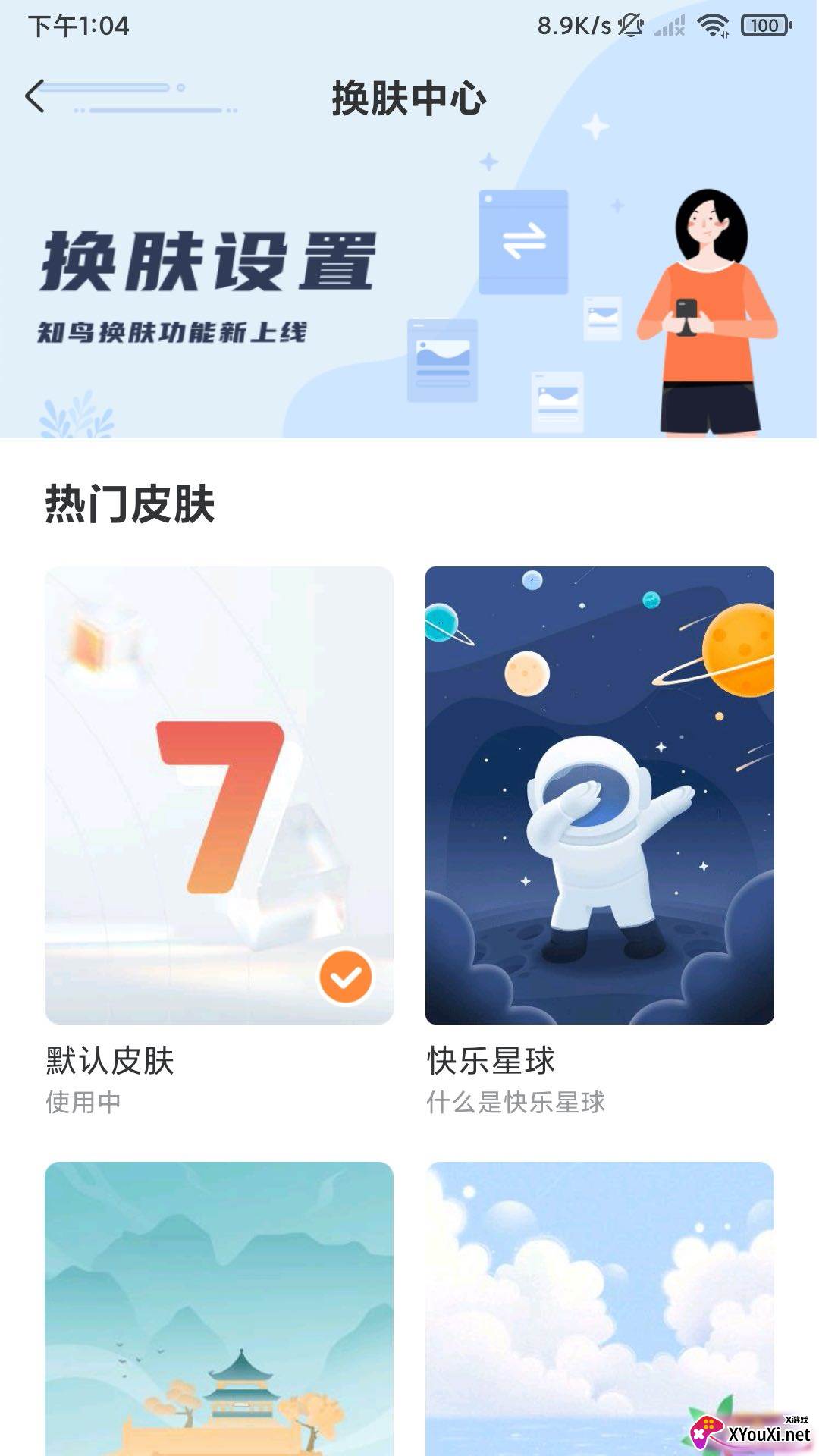Select the 默认皮肤 skin card
Screen dimensions: 819x1456
point(218,795)
